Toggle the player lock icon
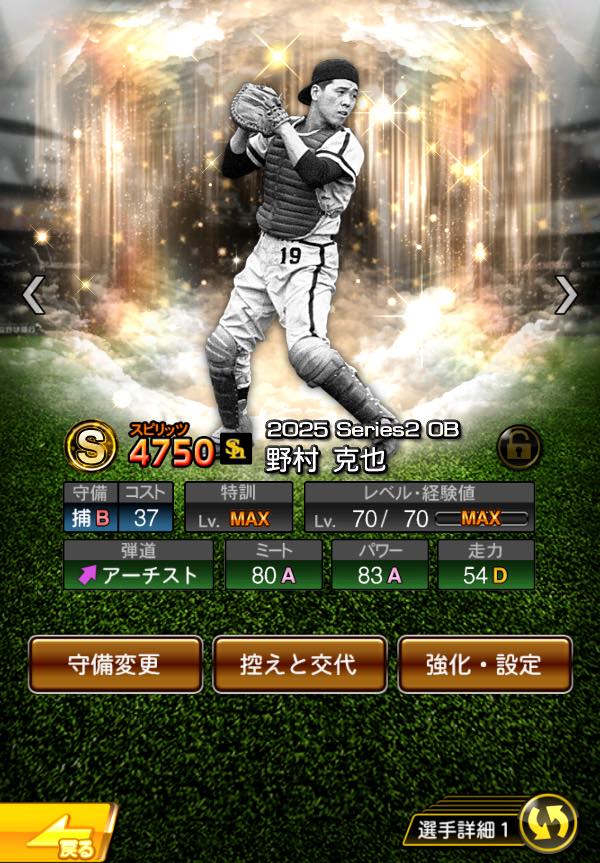 tap(518, 447)
